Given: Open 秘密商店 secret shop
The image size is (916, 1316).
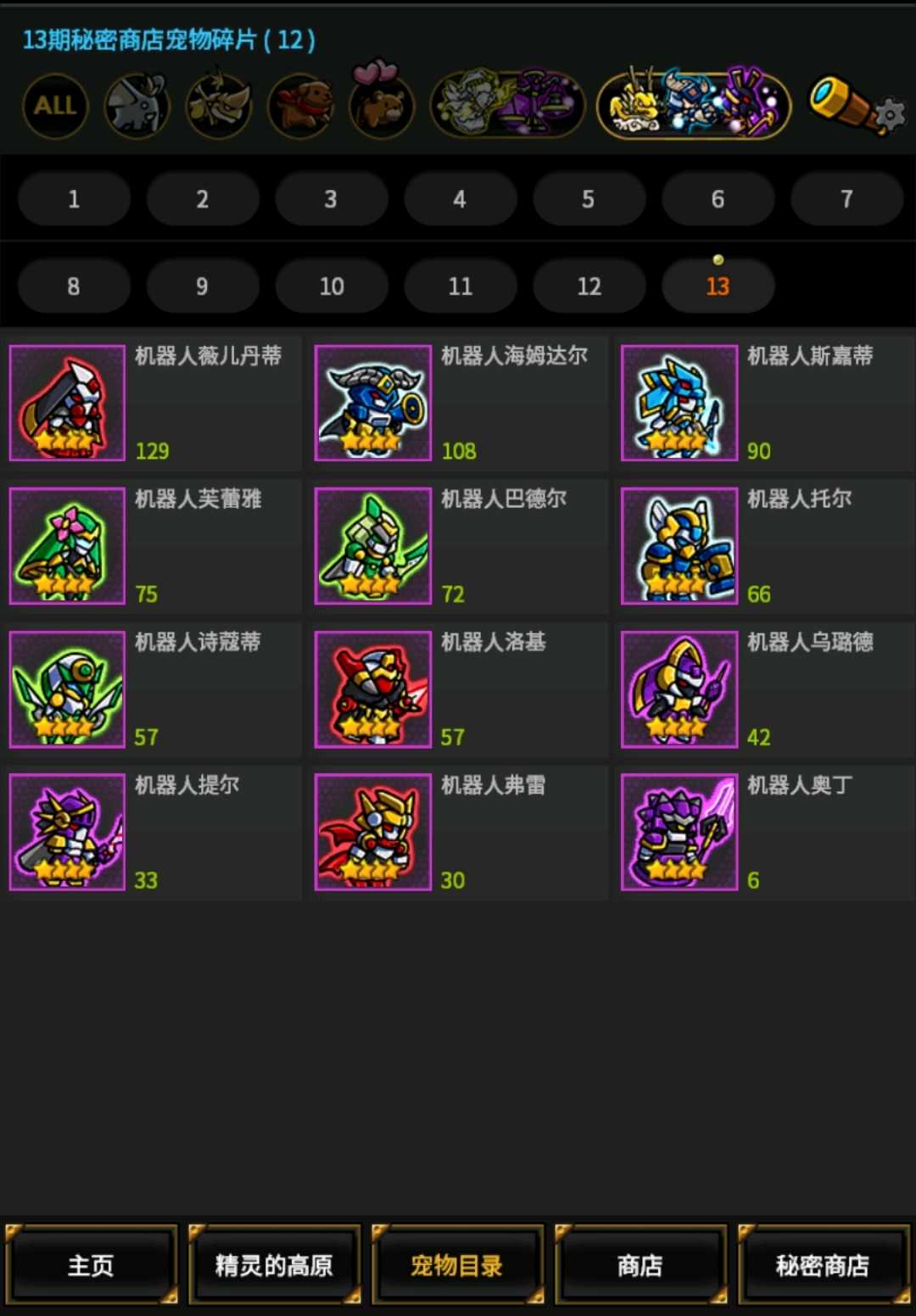Looking at the screenshot, I should coord(823,1265).
